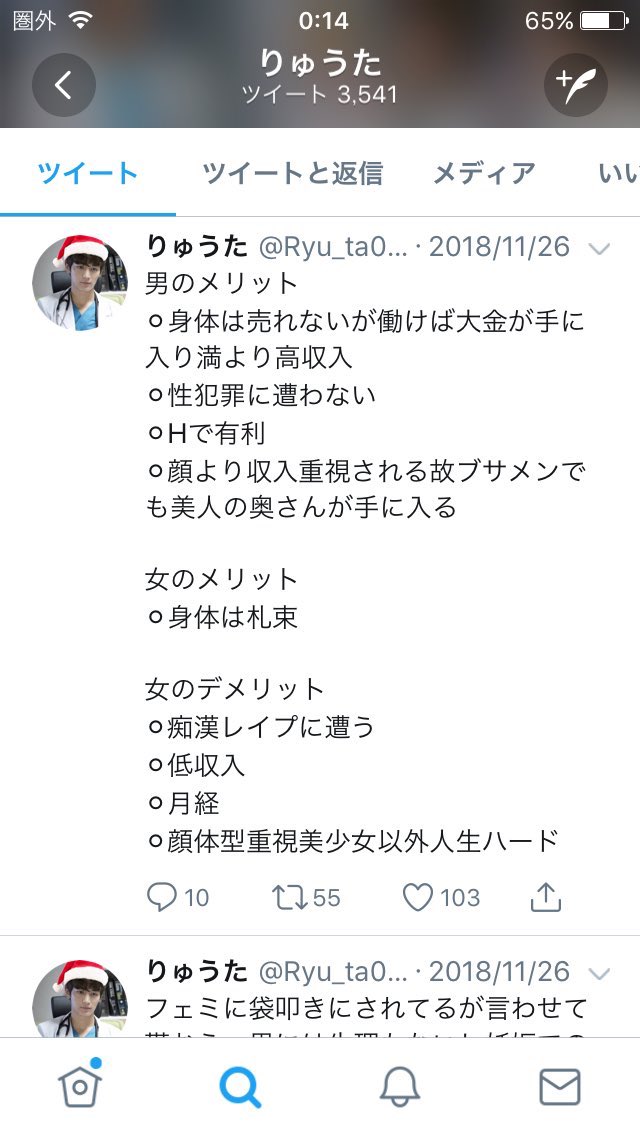Expand the フェミに袋叩き tweet options chevron
This screenshot has width=640, height=1136.
[599, 973]
